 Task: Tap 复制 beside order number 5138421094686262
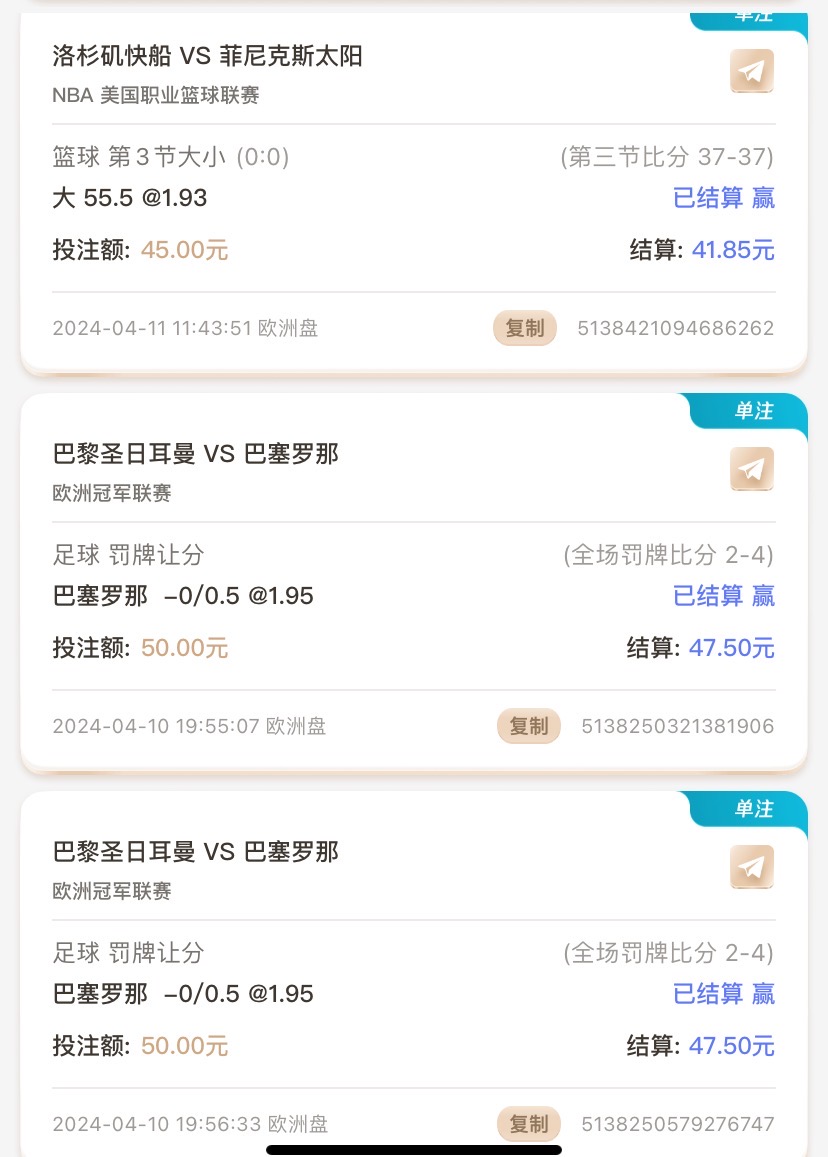point(525,328)
